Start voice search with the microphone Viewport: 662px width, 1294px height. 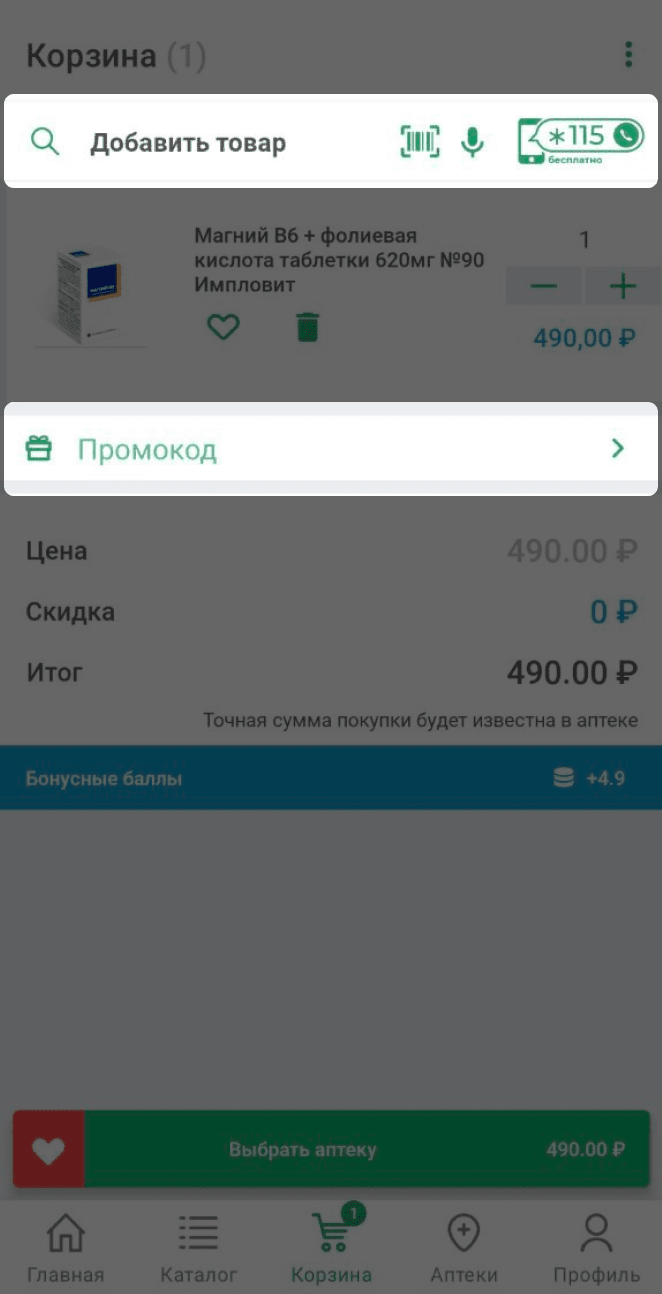click(x=472, y=142)
